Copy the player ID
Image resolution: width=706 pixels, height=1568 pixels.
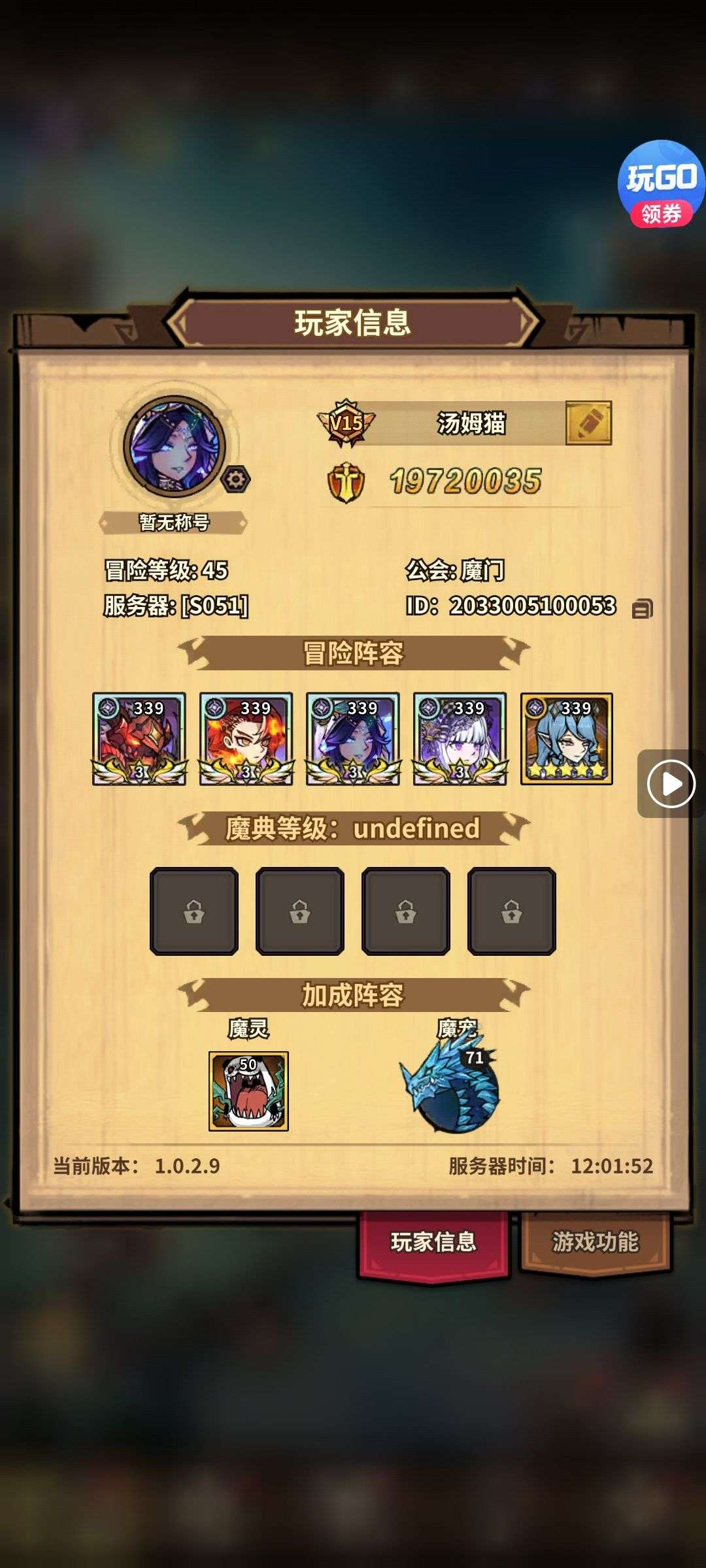(643, 608)
